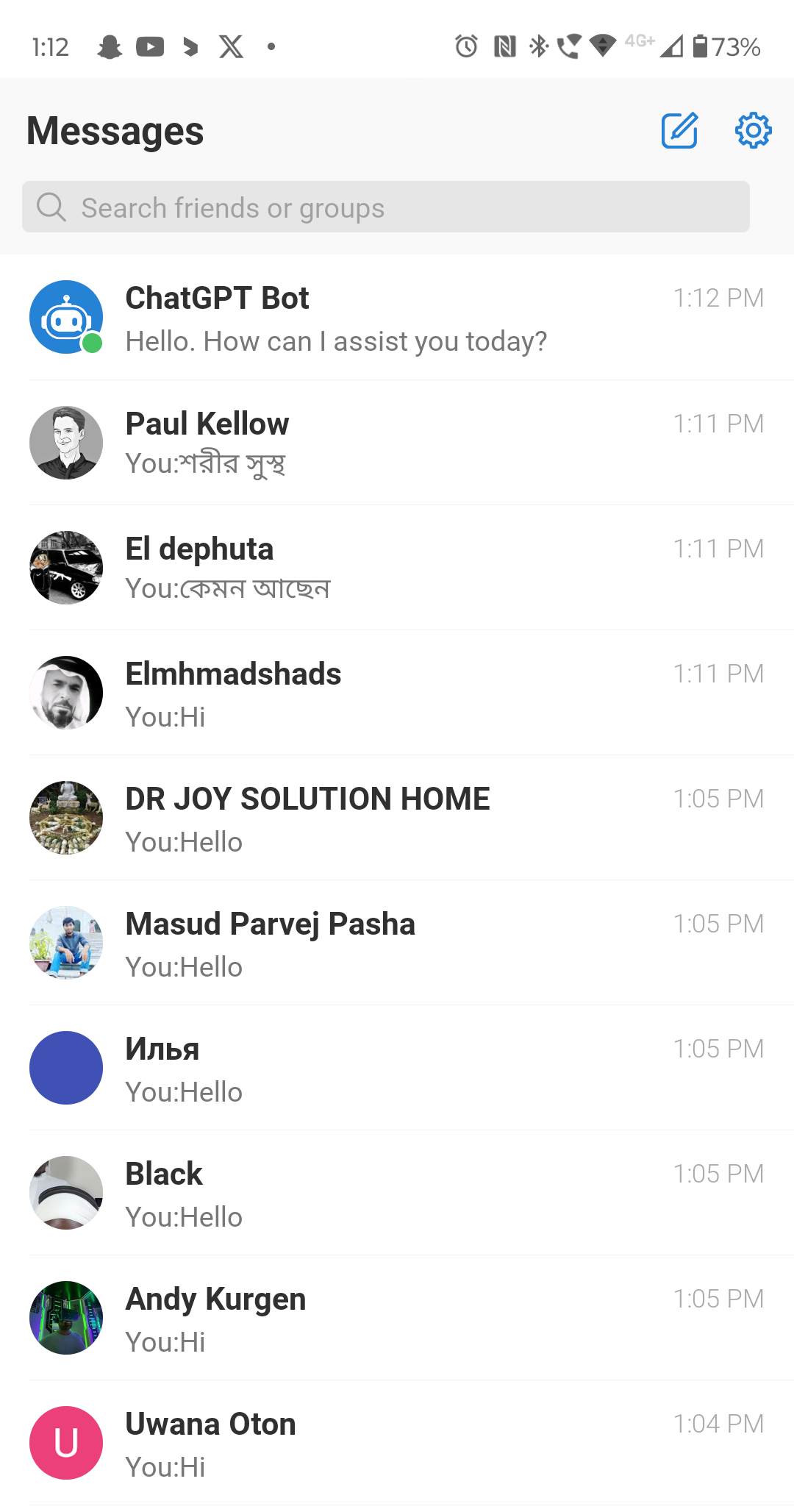Open the settings gear

[x=753, y=131]
